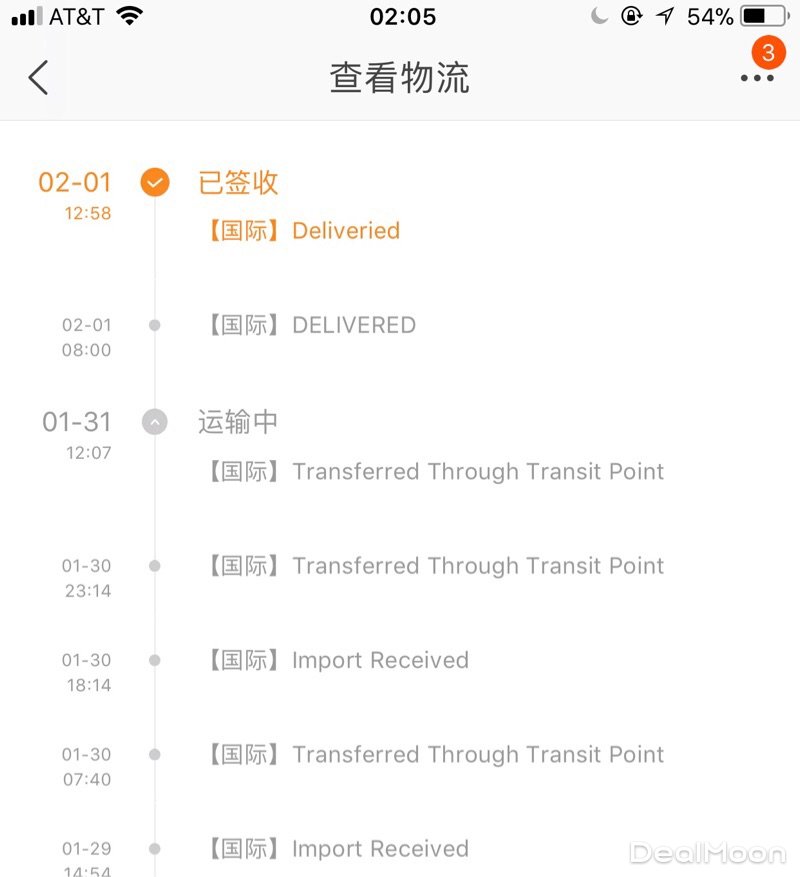This screenshot has width=800, height=877.
Task: Open the three-dot more menu
Action: 756,78
